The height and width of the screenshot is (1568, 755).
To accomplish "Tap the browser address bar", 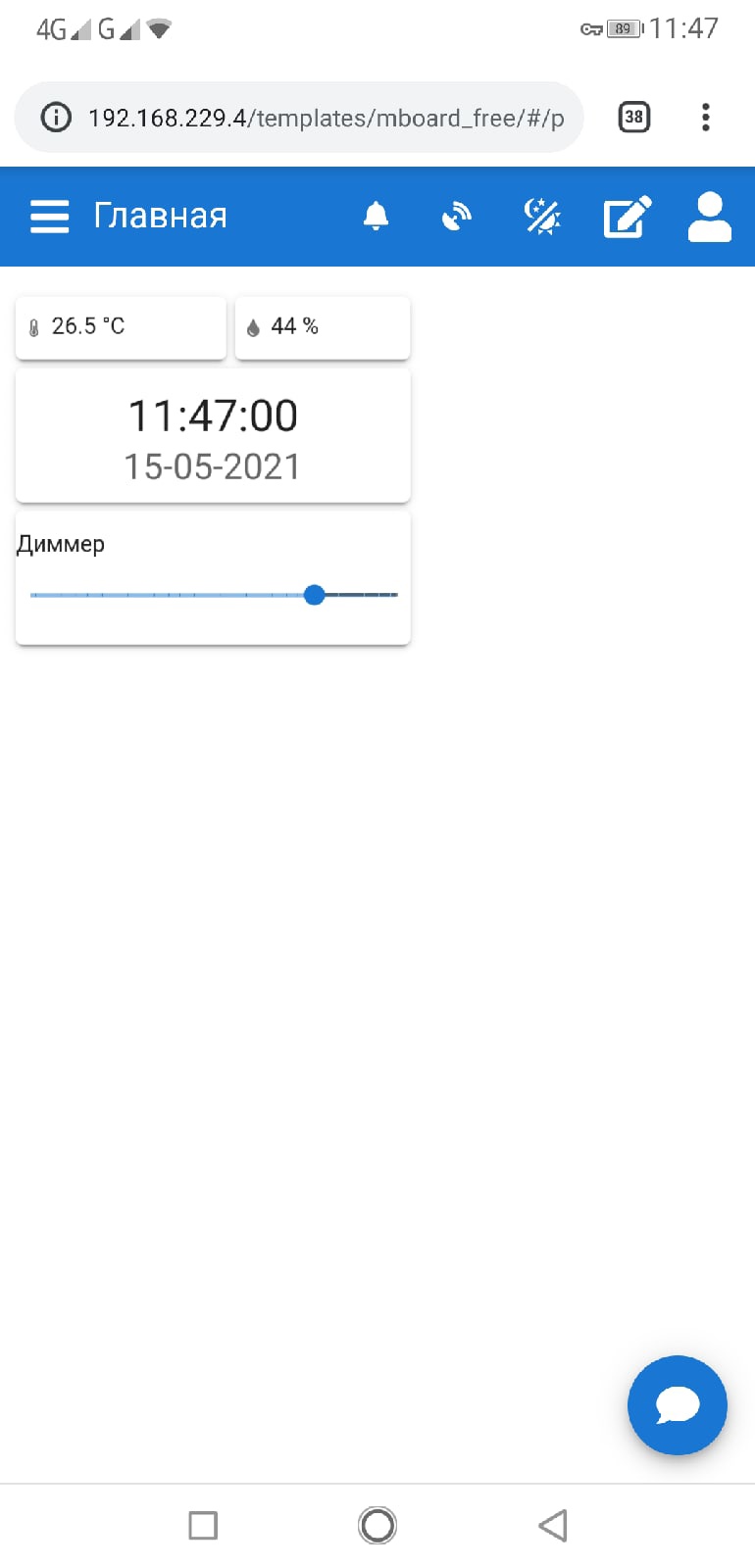I will tap(324, 119).
